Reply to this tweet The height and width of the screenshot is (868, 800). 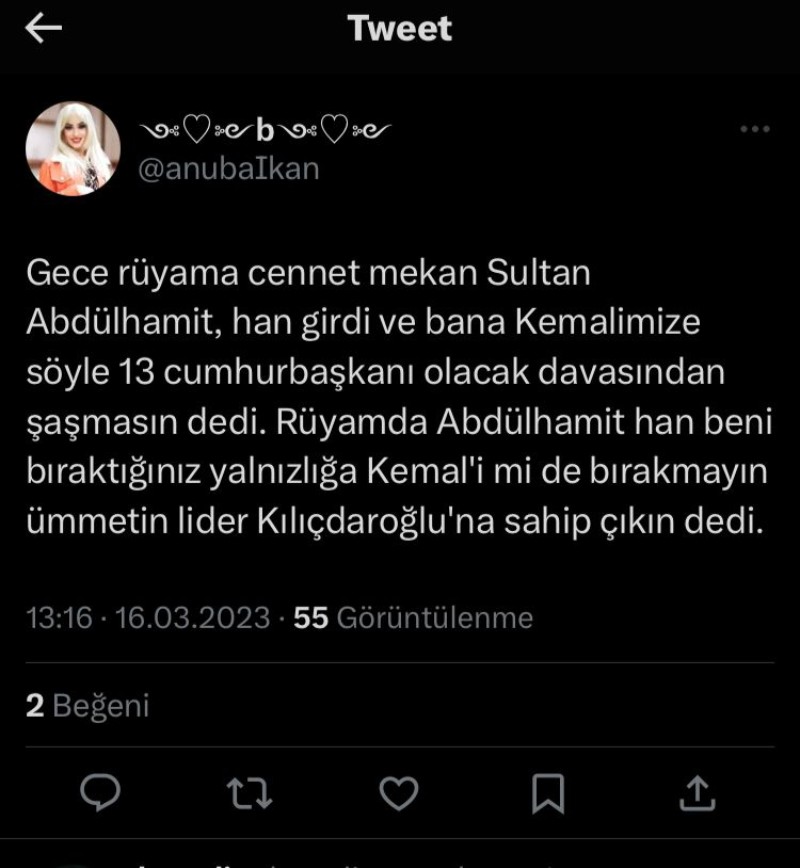tap(100, 793)
